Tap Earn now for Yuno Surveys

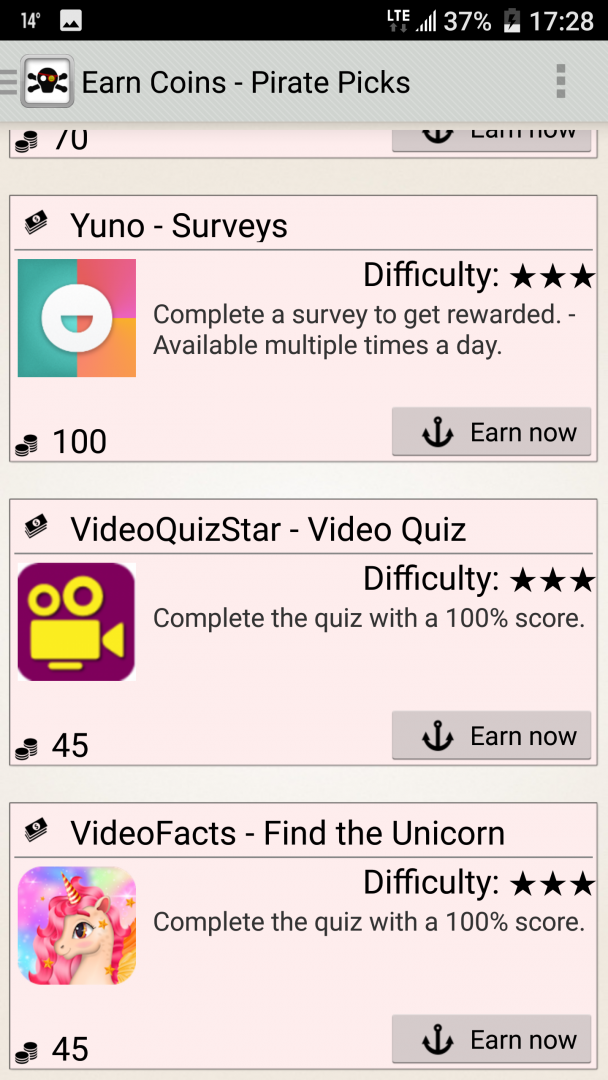[x=491, y=432]
